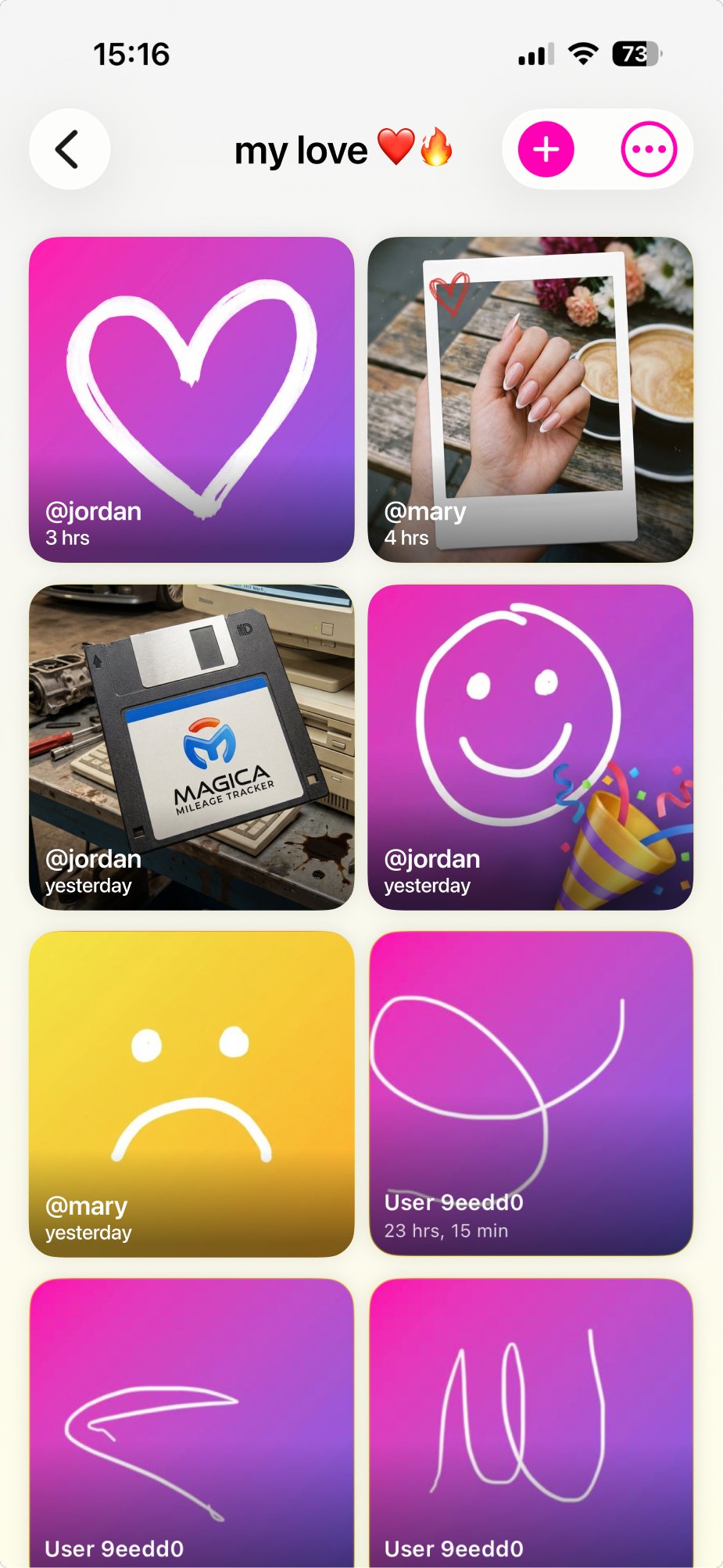This screenshot has width=723, height=1568.
Task: Open @mary's polaroid hand photo from 4 hrs ago
Action: [530, 399]
